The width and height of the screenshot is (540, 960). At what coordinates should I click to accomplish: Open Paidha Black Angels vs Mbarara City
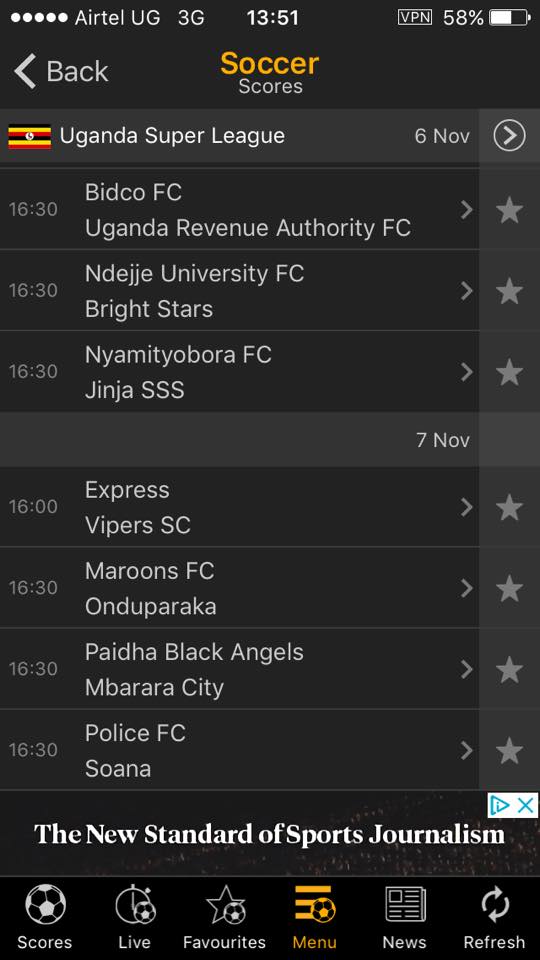239,669
